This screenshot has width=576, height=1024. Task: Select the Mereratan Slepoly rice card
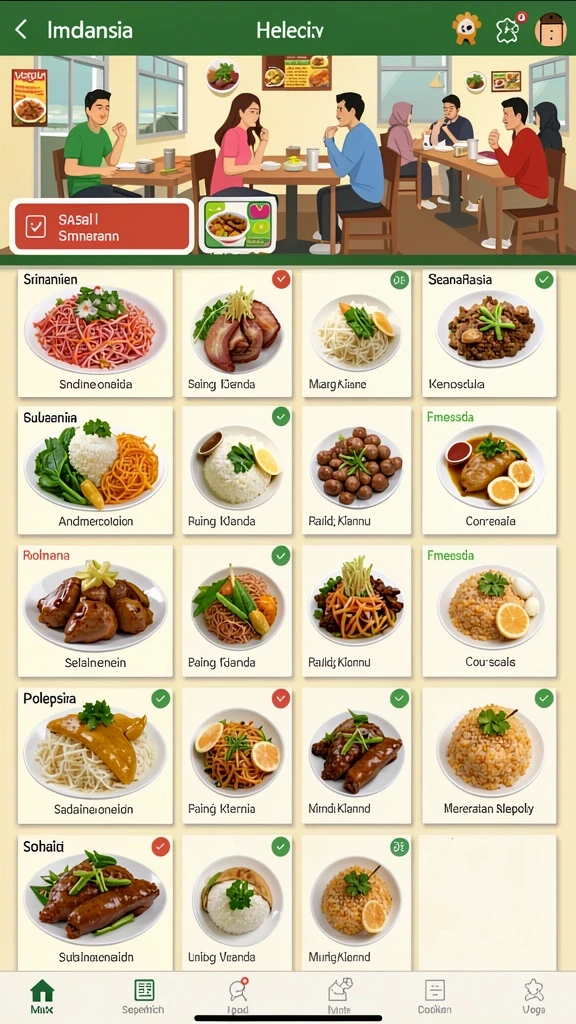point(489,755)
